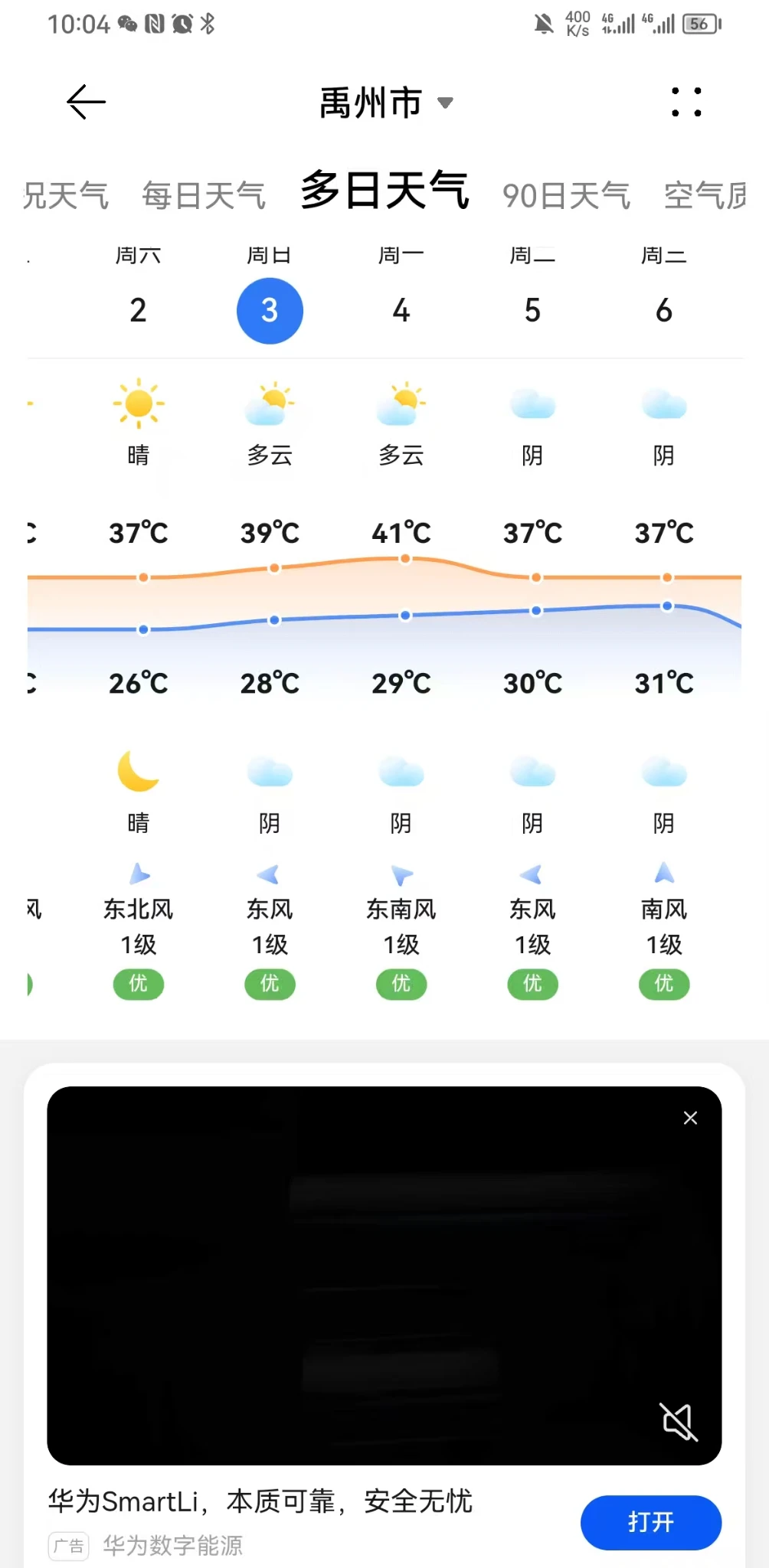This screenshot has height=1568, width=769.
Task: Close the Huawei SmartLi ad
Action: (690, 1119)
